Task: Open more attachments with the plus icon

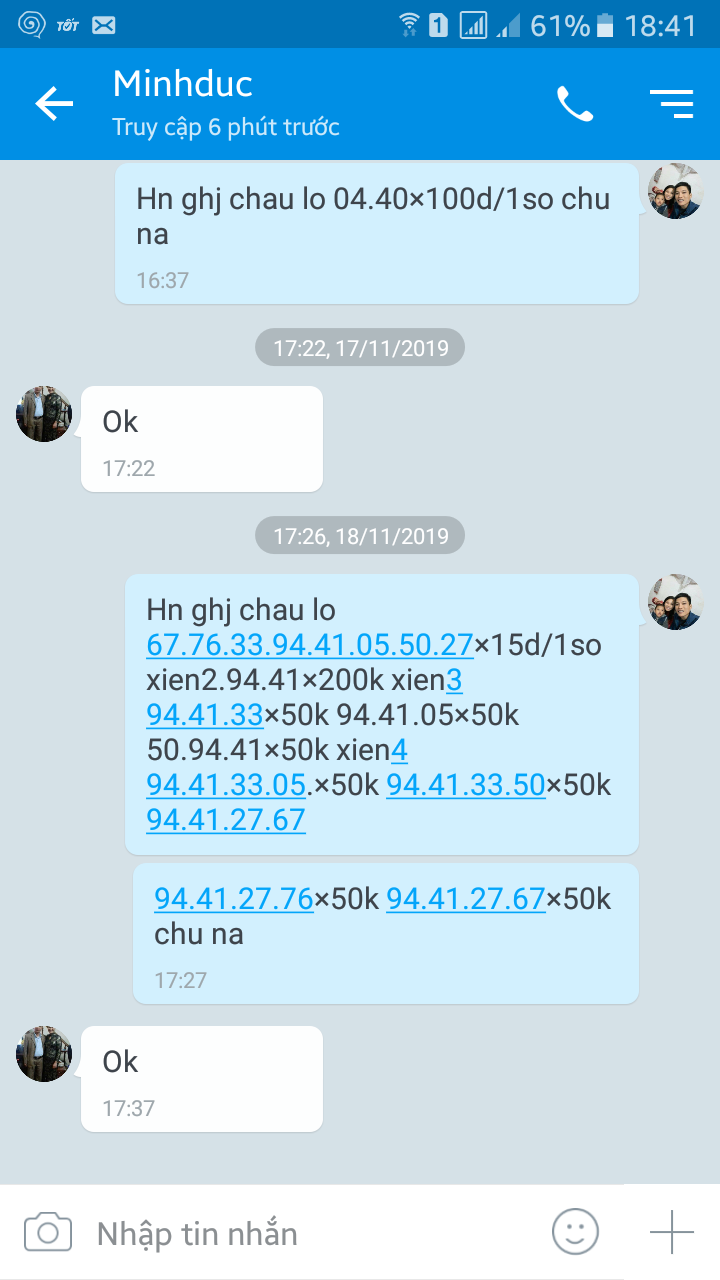Action: [x=671, y=1232]
